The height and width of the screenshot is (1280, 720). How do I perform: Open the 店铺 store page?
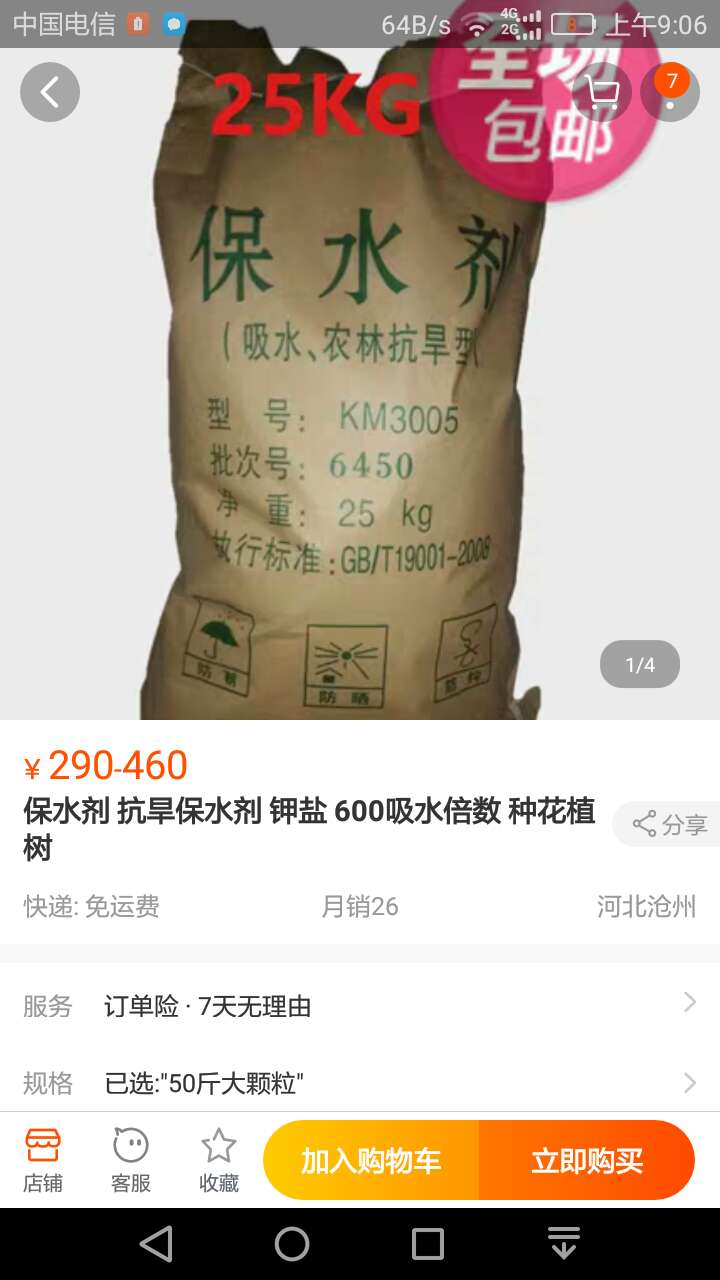pos(43,1160)
